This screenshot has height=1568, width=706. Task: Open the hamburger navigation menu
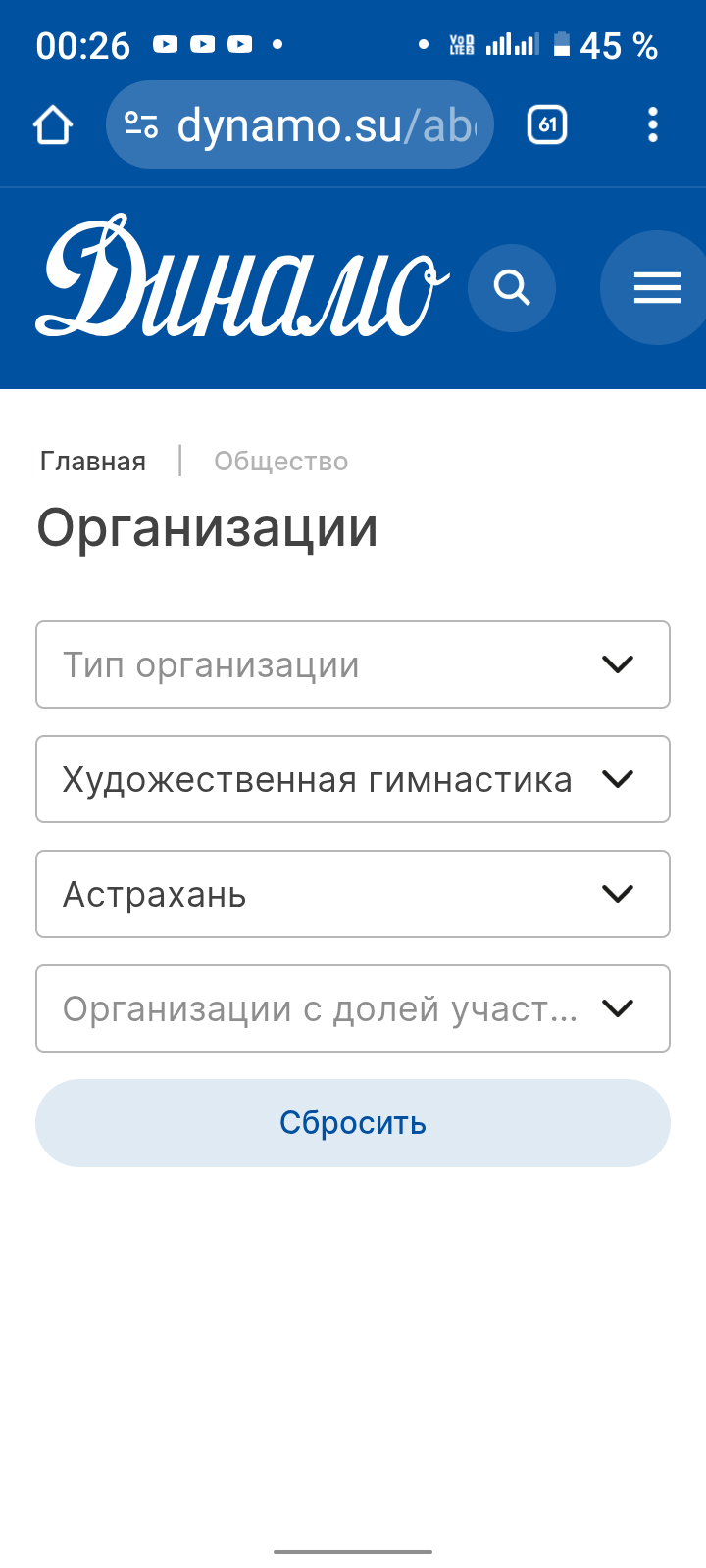pyautogui.click(x=655, y=287)
